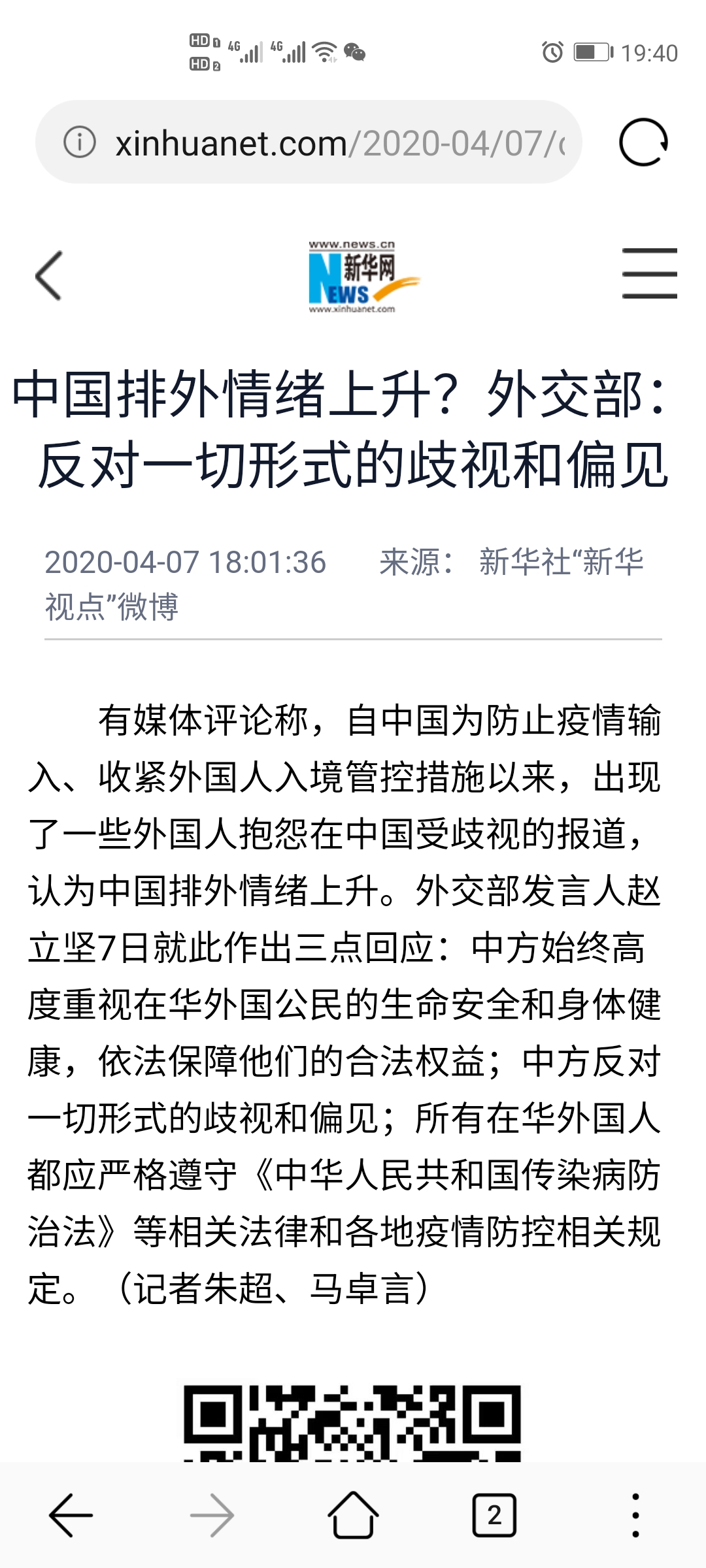706x1568 pixels.
Task: Reload the page with the refresh icon
Action: point(643,142)
